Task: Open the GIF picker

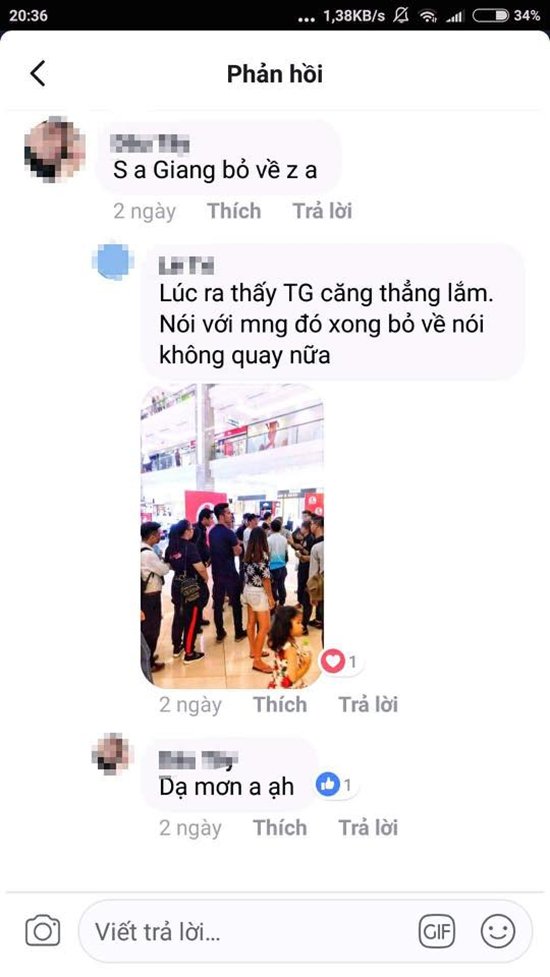Action: (437, 932)
